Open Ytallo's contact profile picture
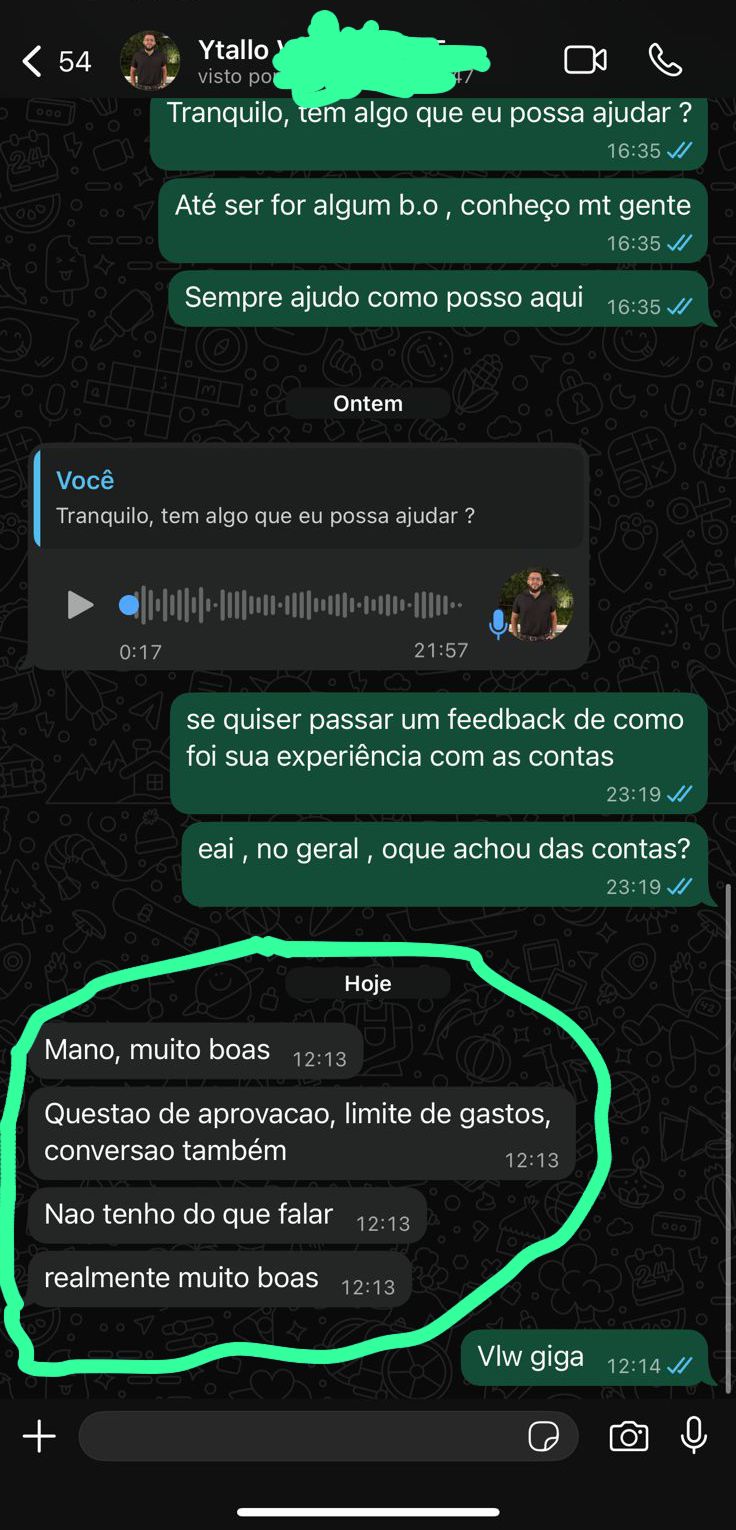The width and height of the screenshot is (736, 1530). click(x=150, y=61)
